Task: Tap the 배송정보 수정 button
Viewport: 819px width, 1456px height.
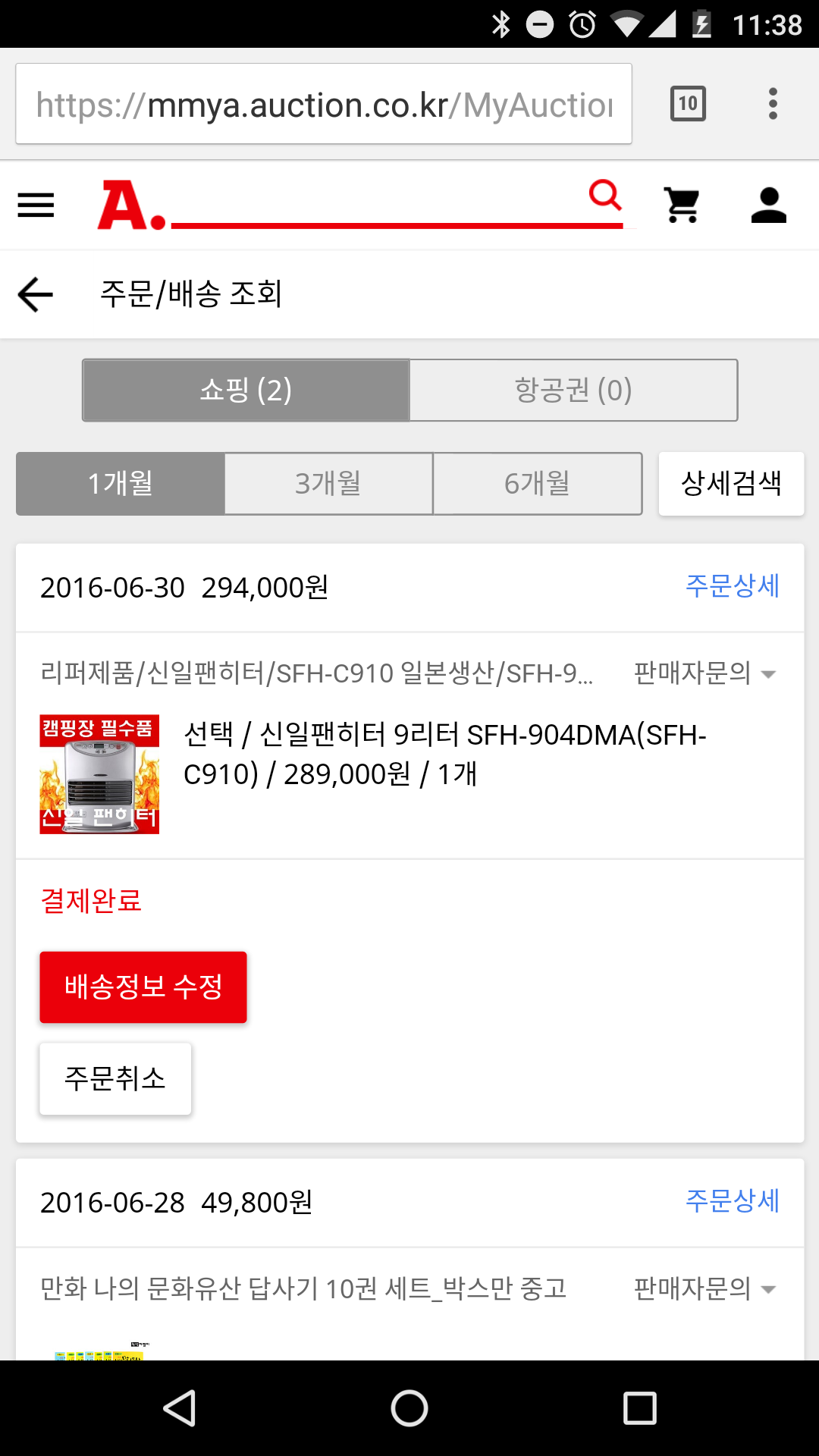Action: click(143, 987)
